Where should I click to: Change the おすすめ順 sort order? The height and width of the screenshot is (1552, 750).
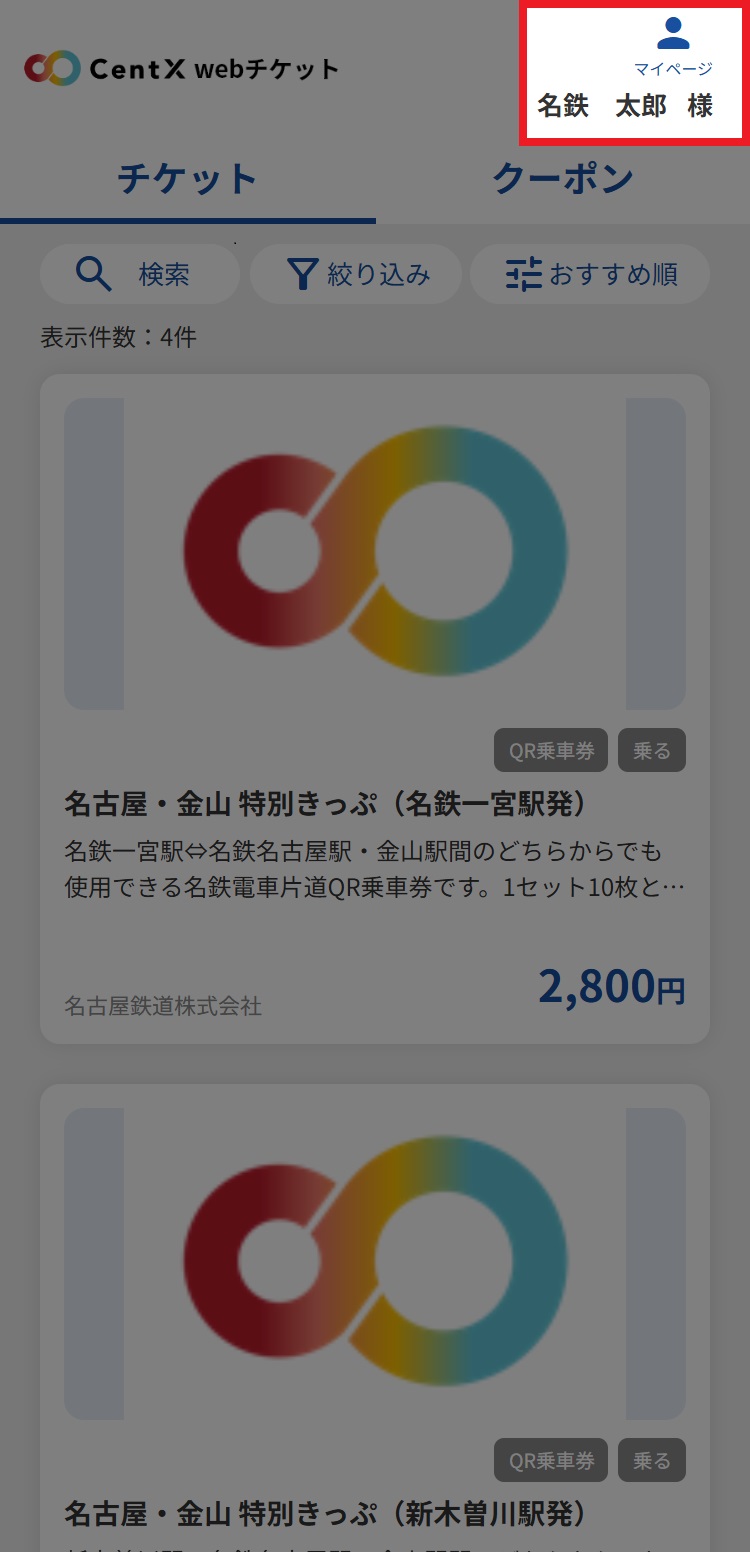click(590, 274)
